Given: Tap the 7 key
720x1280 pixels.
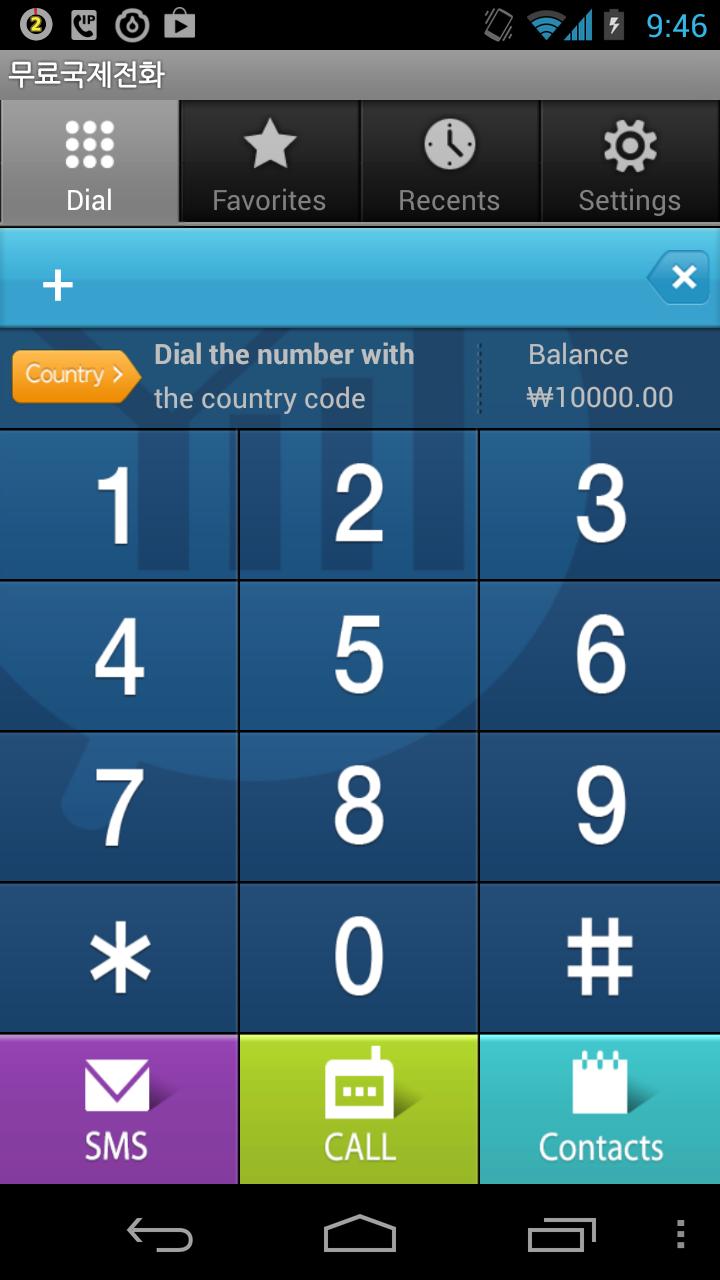Looking at the screenshot, I should tap(118, 807).
